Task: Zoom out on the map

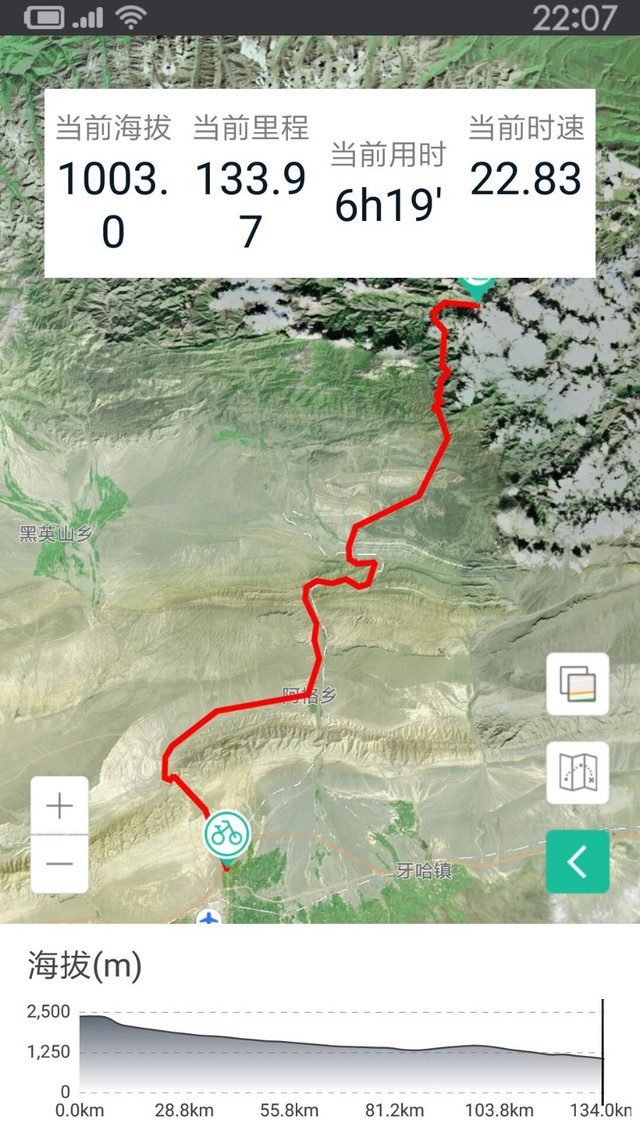Action: [60, 863]
